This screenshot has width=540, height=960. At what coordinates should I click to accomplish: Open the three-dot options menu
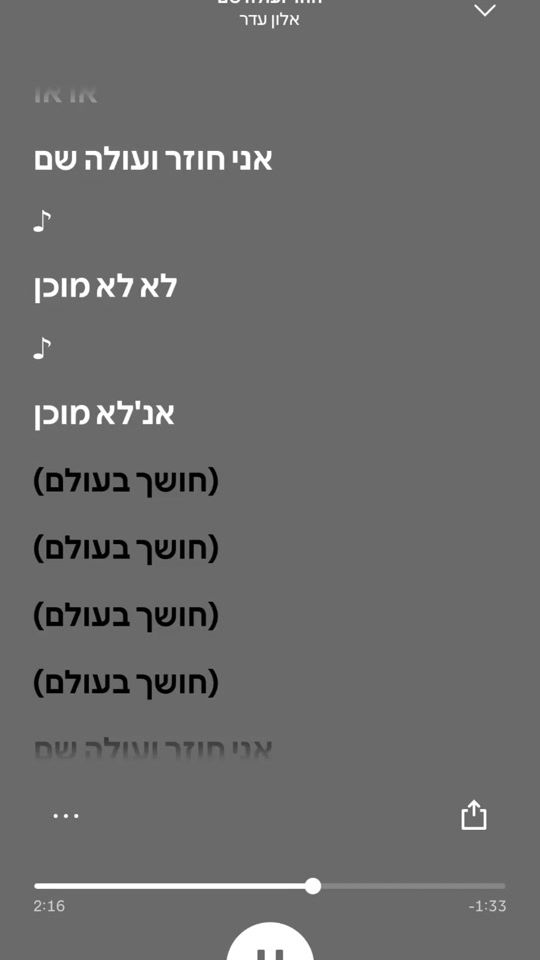(66, 816)
